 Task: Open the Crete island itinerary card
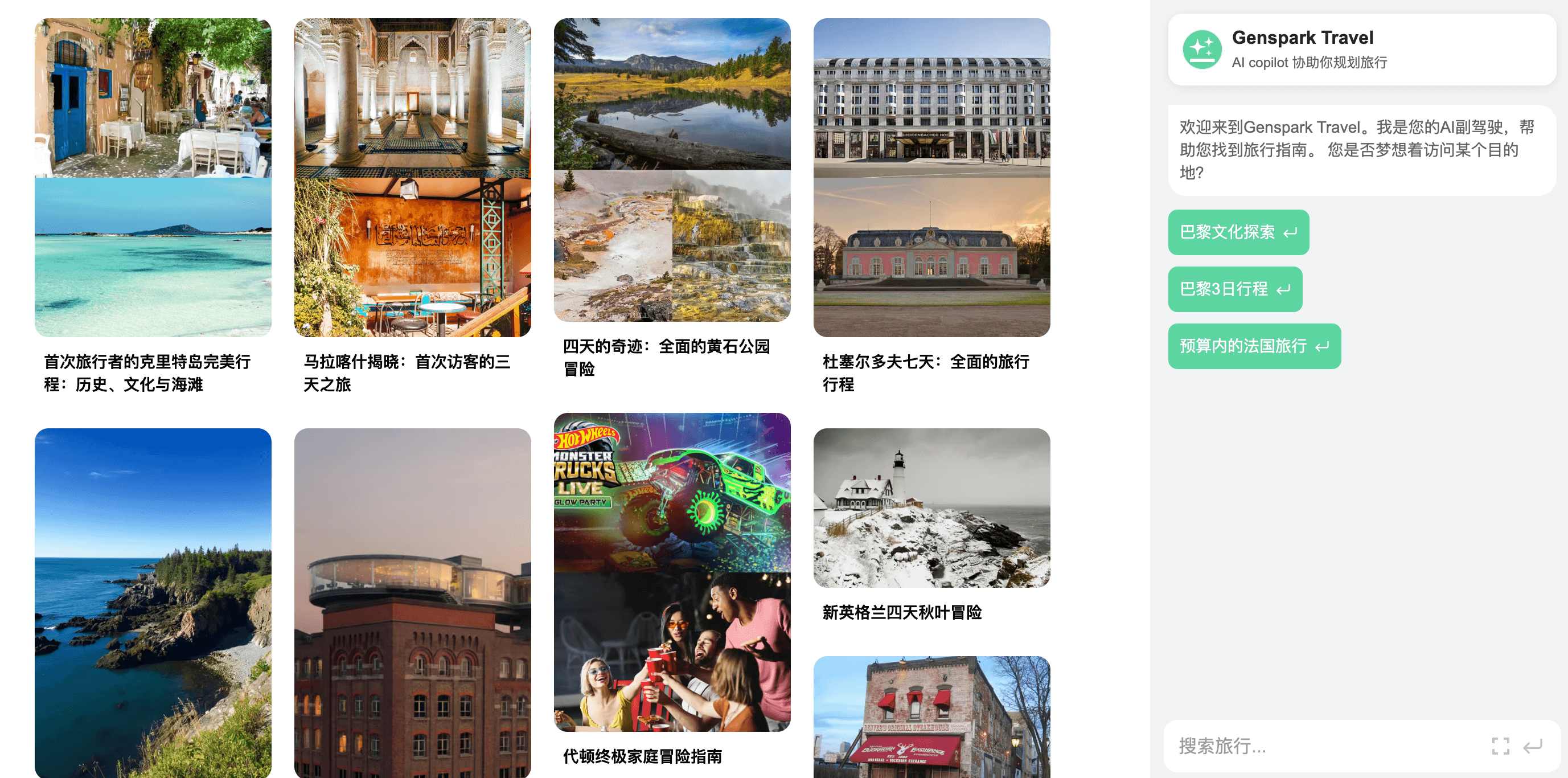(153, 207)
